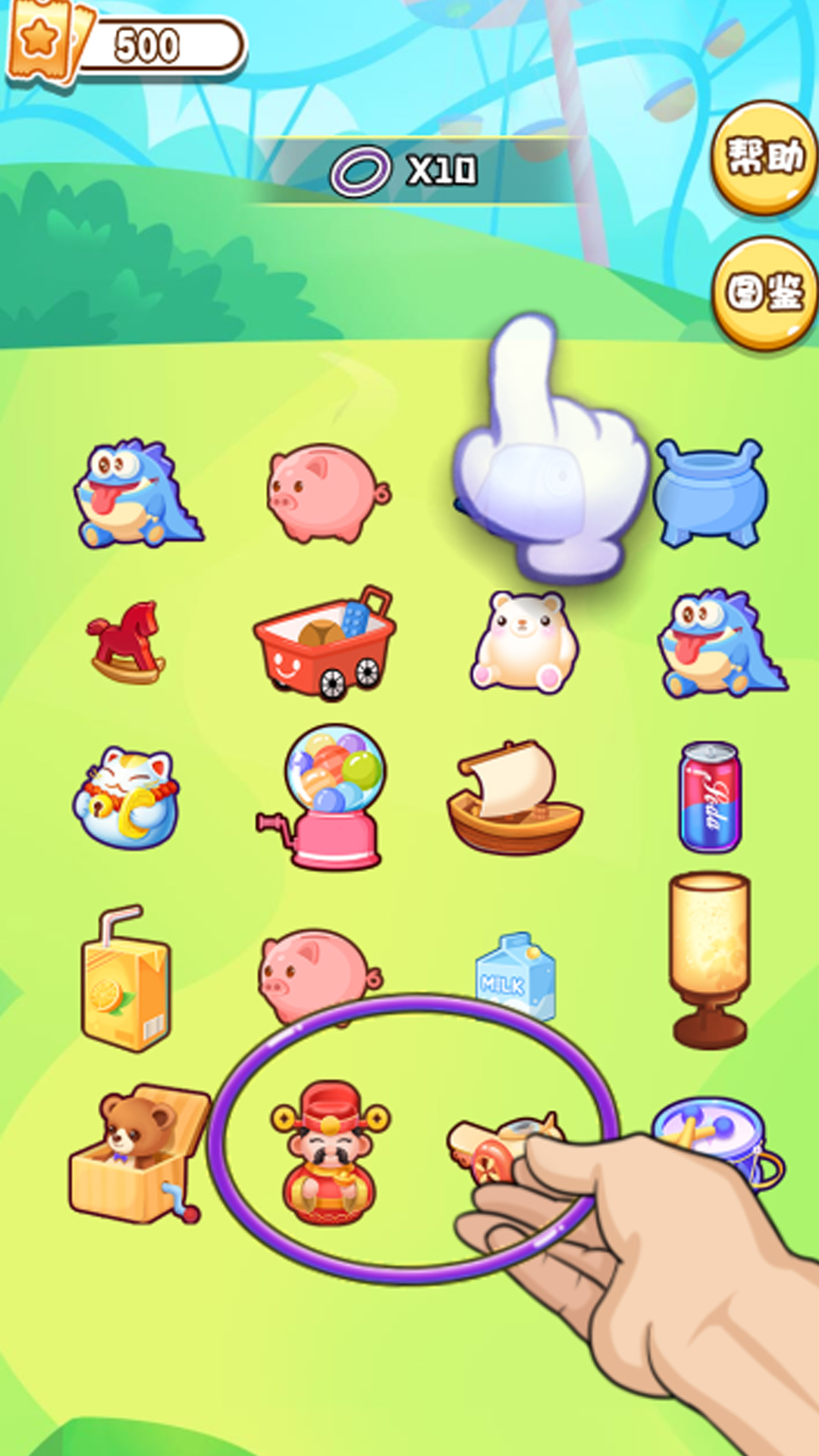This screenshot has height=1456, width=819.
Task: Aim at the table lamp
Action: [x=710, y=959]
